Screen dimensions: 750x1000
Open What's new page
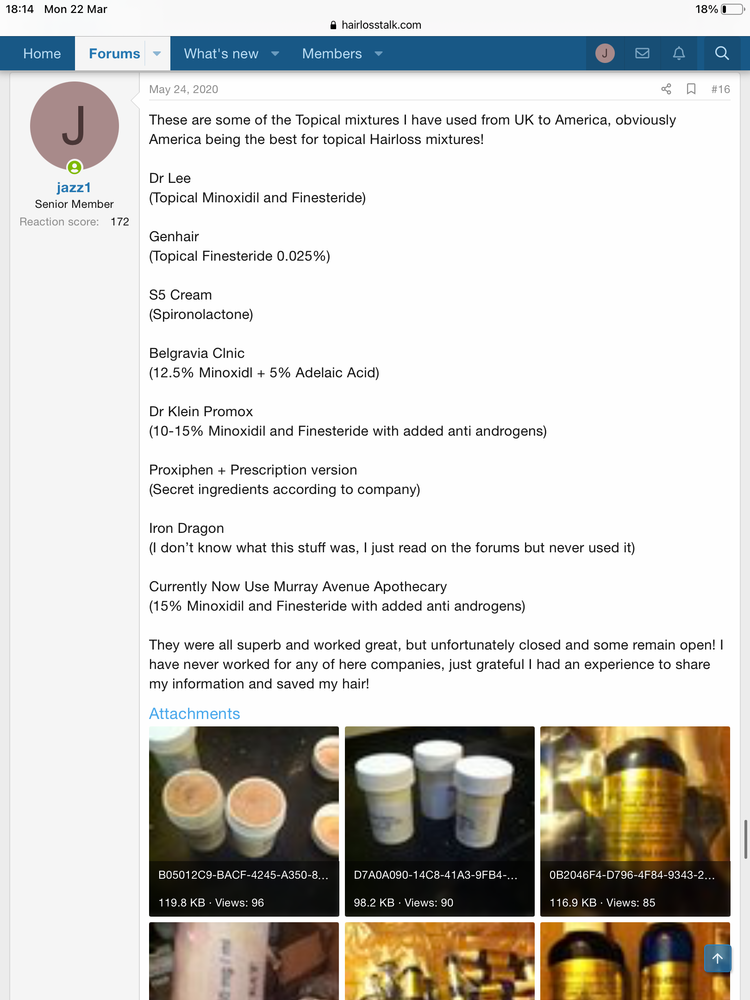pyautogui.click(x=221, y=54)
